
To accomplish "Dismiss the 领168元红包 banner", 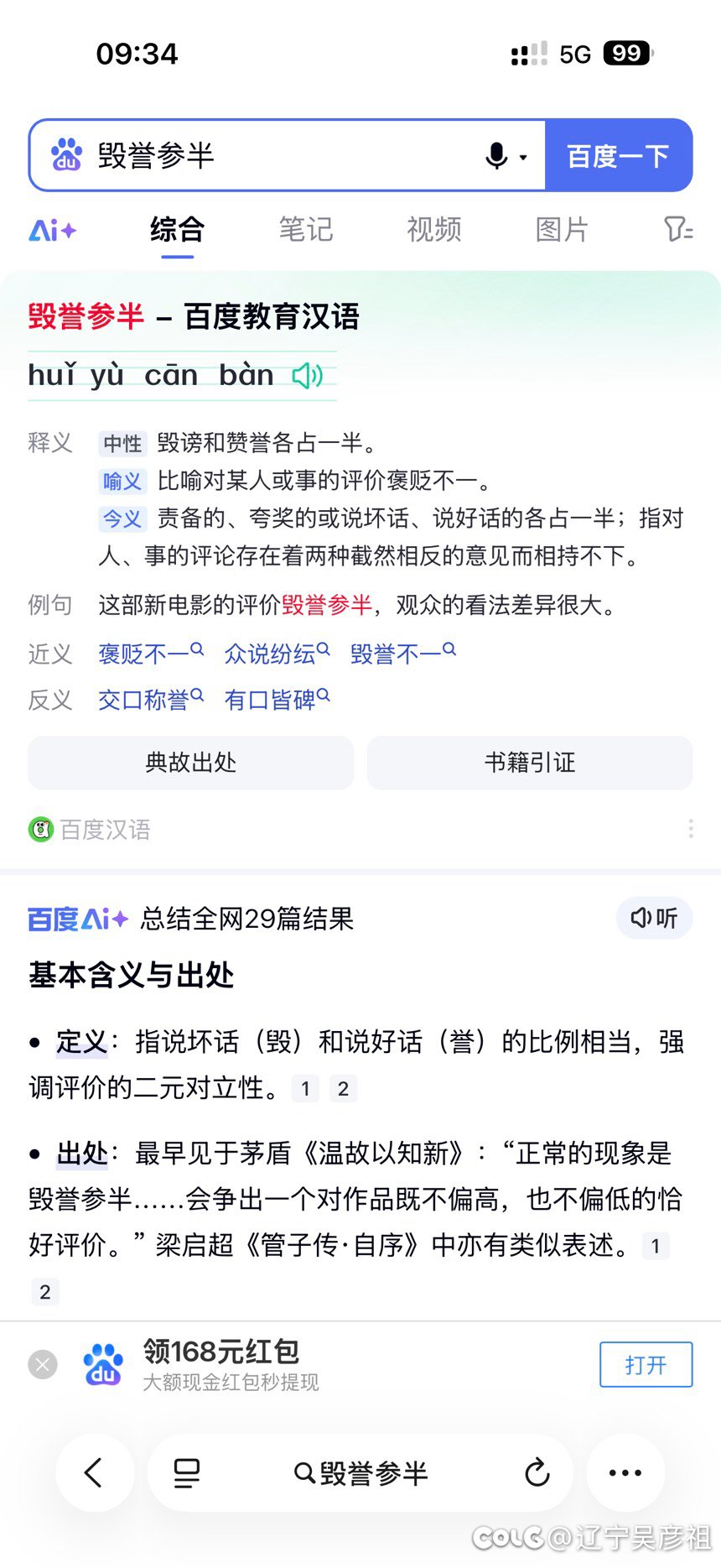I will (x=43, y=1365).
